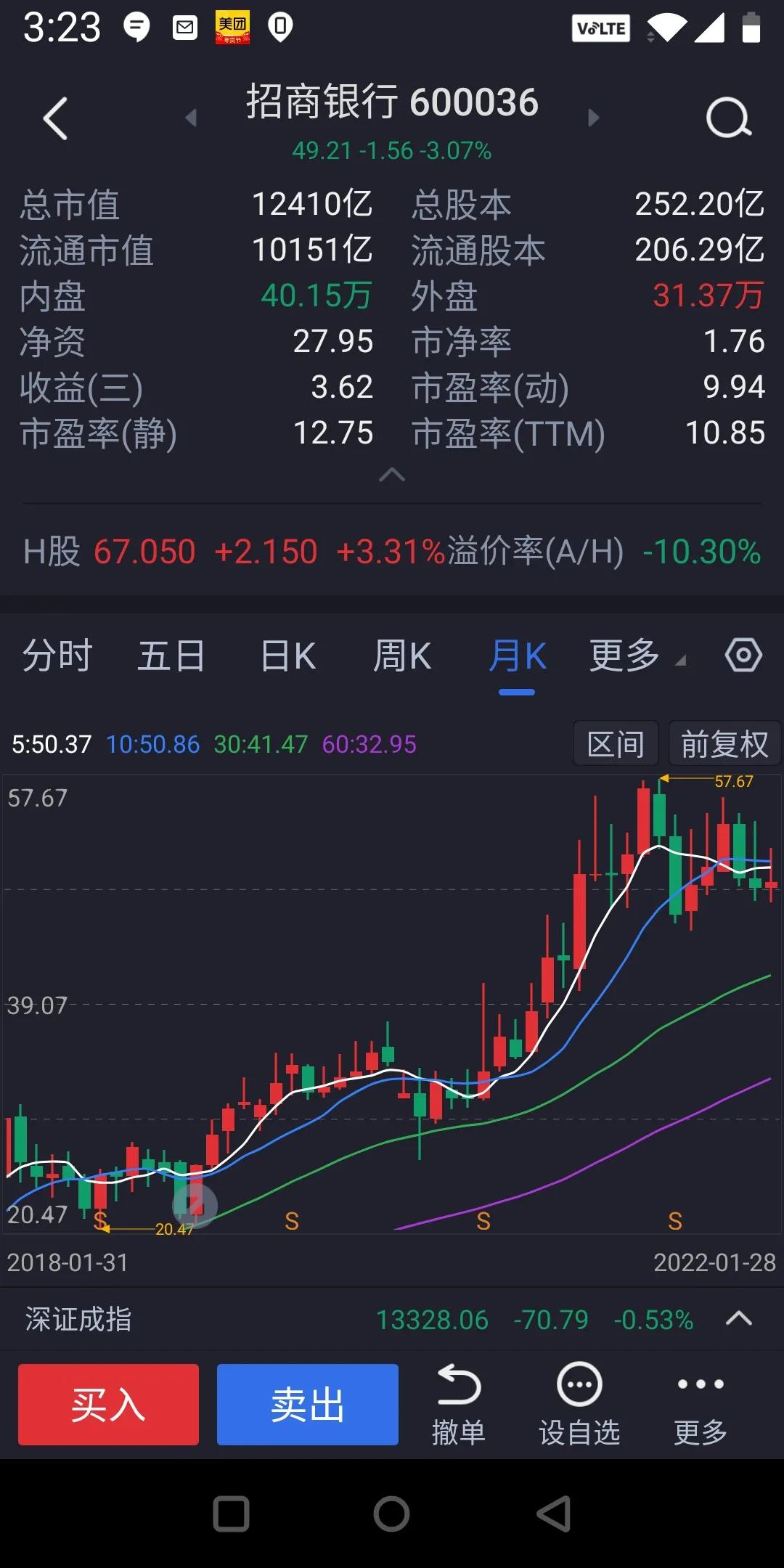The image size is (784, 1568).
Task: Select the 日K chart tab
Action: point(288,656)
